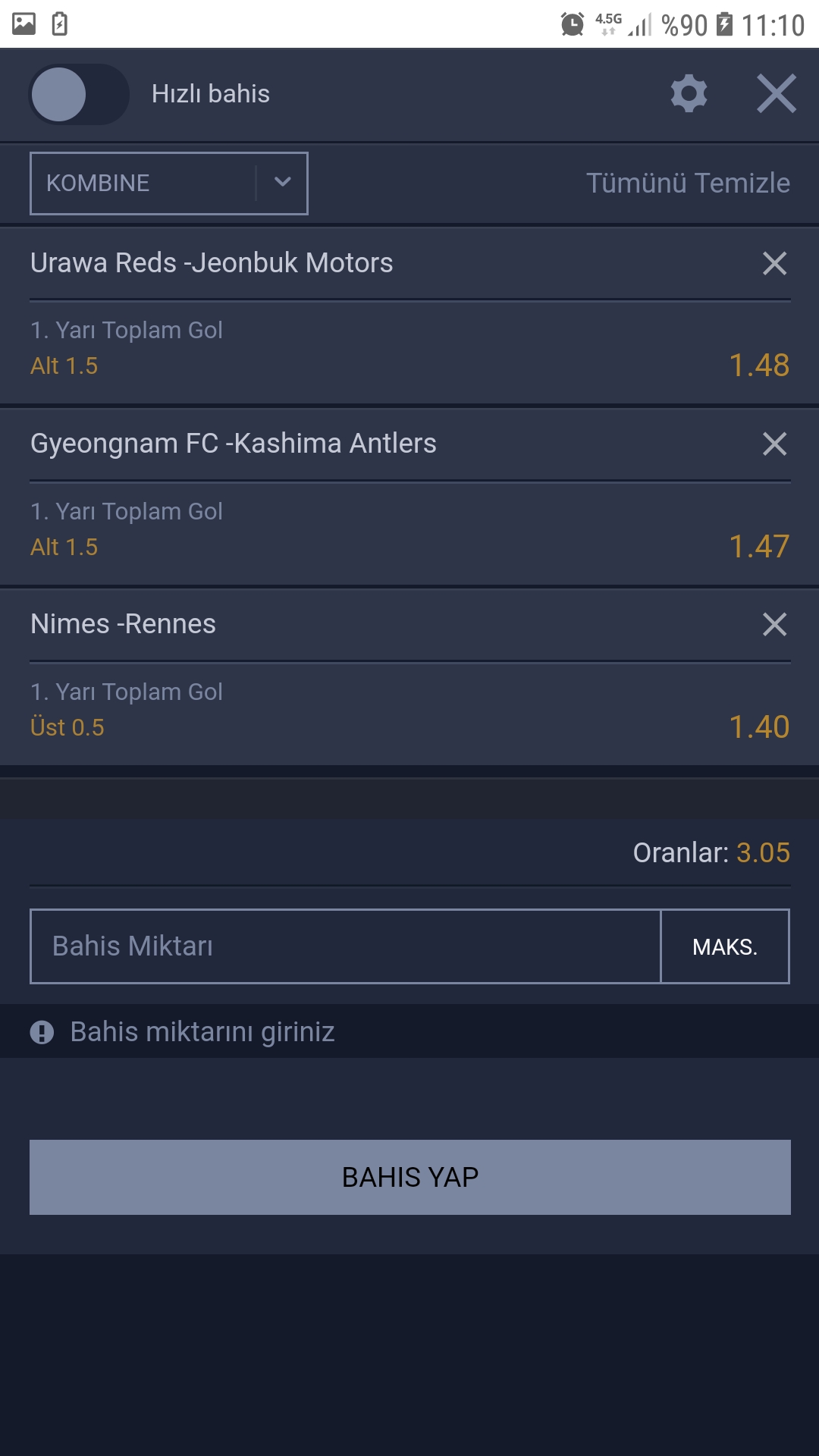Toggle the Hızlı bahis switch
The height and width of the screenshot is (1456, 819).
(x=79, y=94)
